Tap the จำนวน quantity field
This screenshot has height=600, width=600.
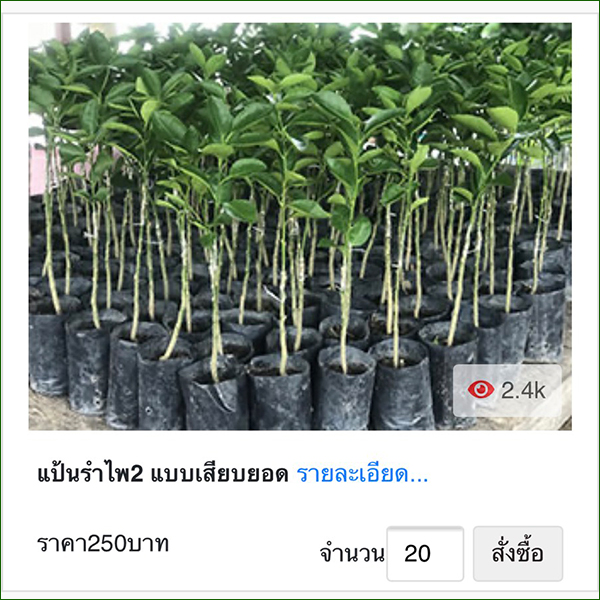425,553
